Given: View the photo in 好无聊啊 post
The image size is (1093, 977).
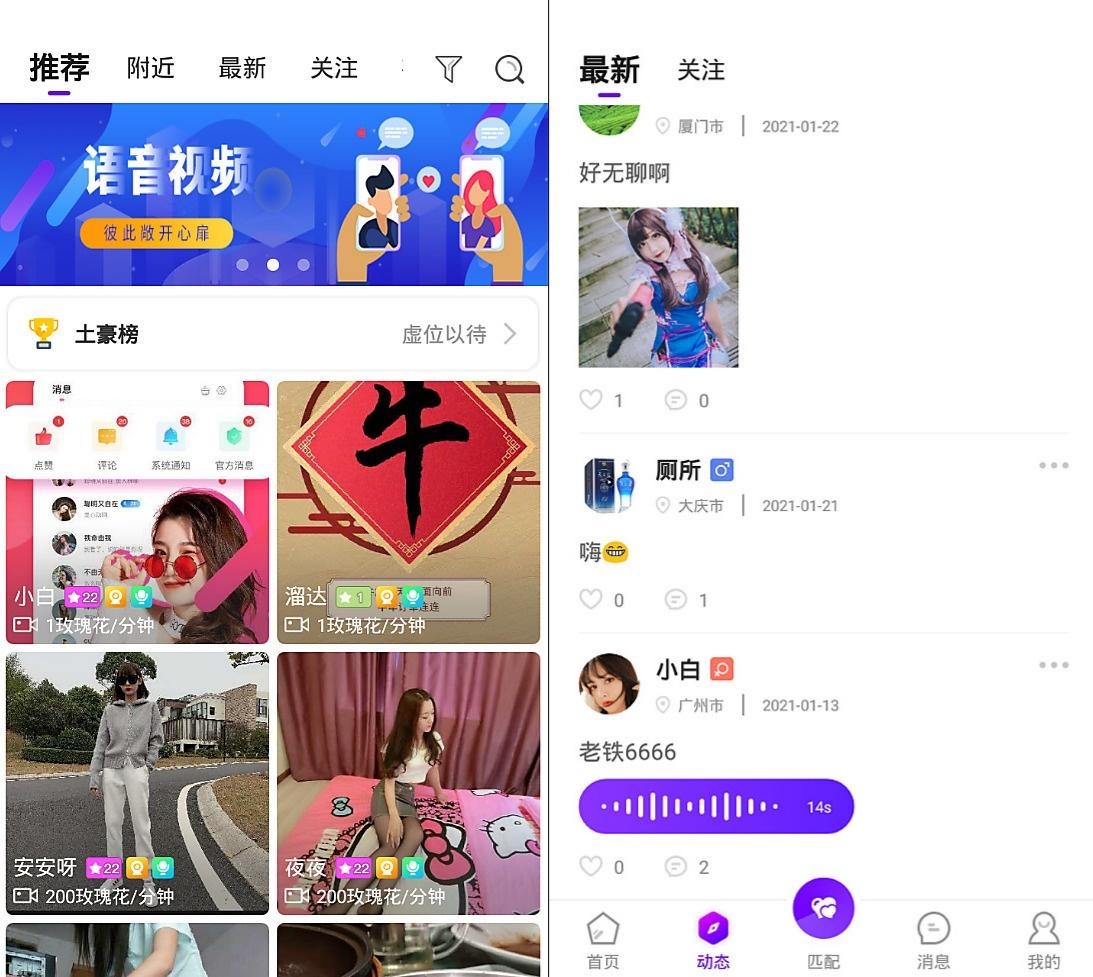Looking at the screenshot, I should click(658, 287).
